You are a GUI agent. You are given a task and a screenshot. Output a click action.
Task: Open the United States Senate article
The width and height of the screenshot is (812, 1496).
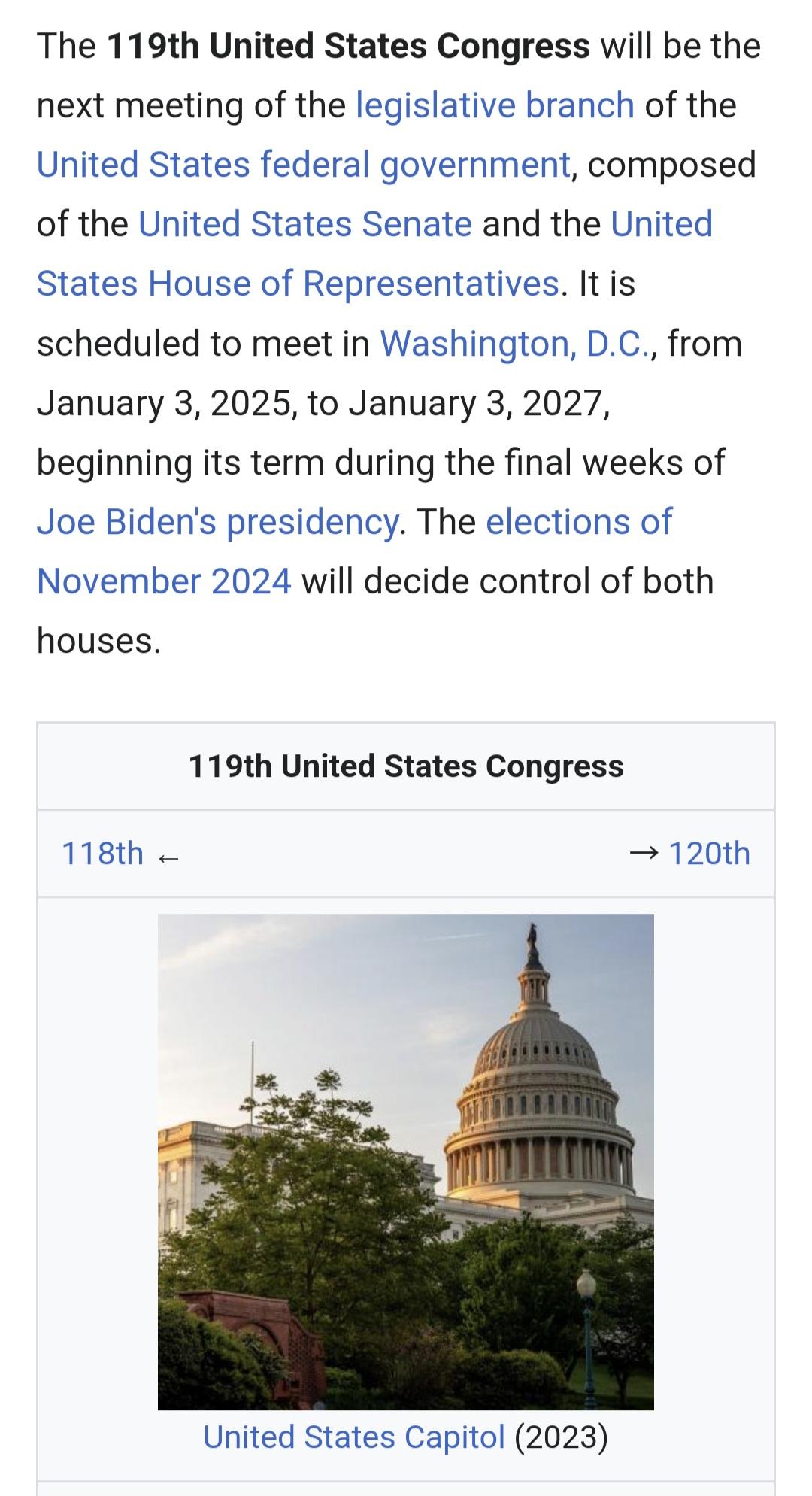pos(305,224)
